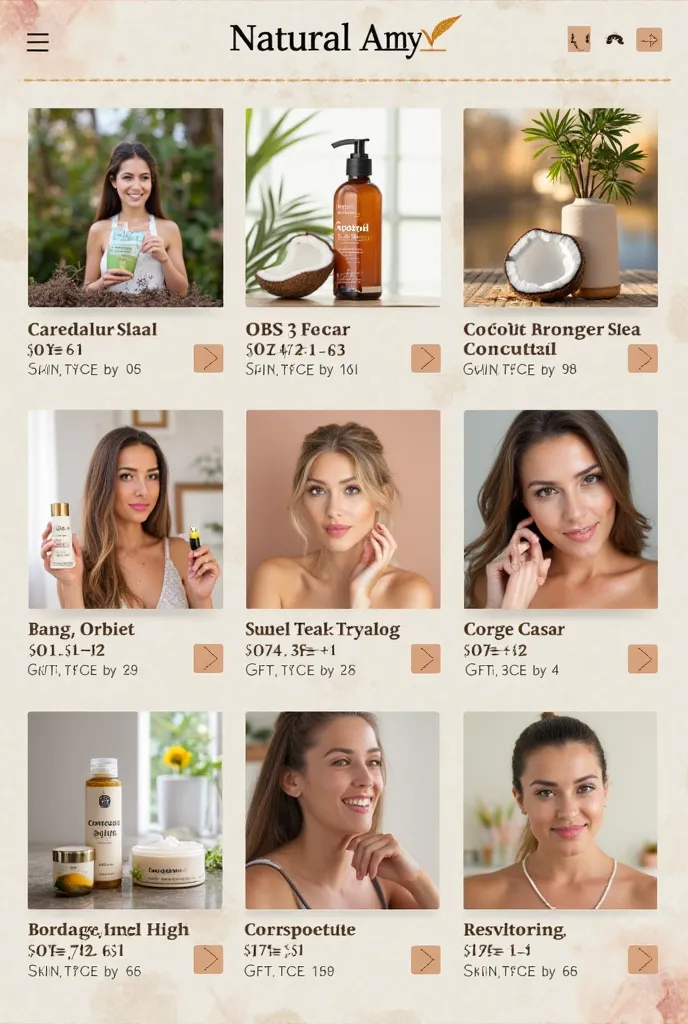The width and height of the screenshot is (688, 1024).
Task: Select the Sunel Teak Tryalog product
Action: click(343, 509)
